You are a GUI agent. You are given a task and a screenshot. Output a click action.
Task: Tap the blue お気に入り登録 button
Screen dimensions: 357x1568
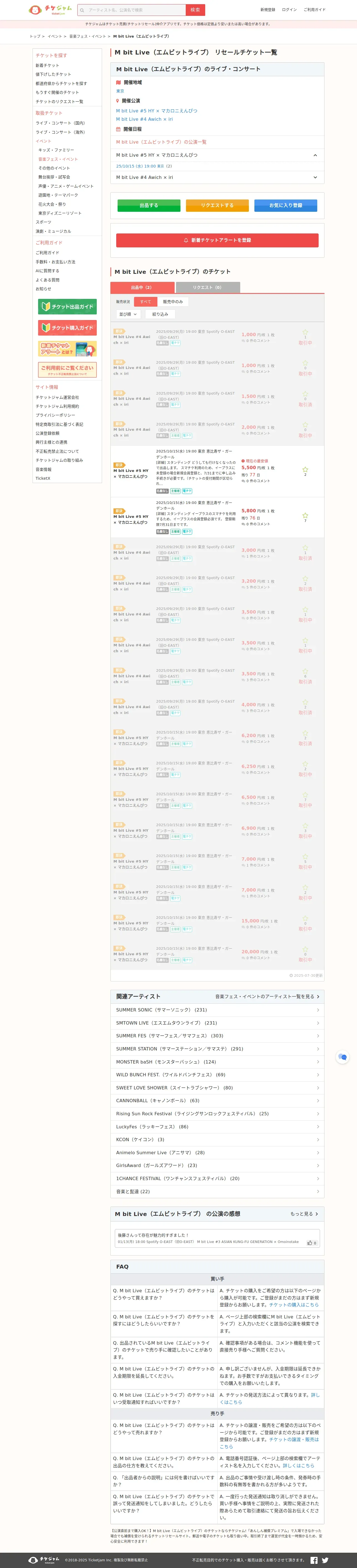(x=285, y=205)
